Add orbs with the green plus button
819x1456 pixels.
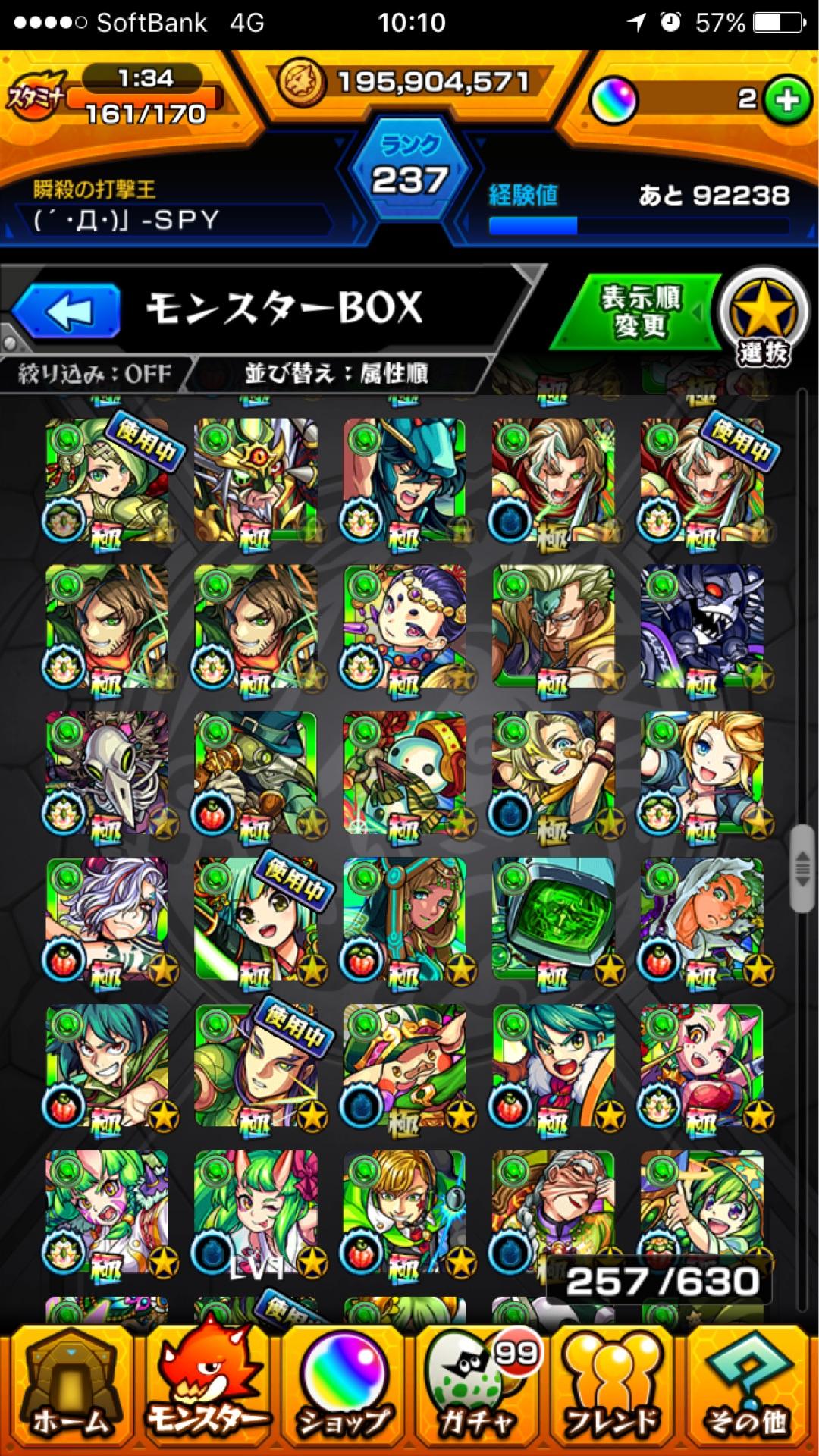point(786,99)
